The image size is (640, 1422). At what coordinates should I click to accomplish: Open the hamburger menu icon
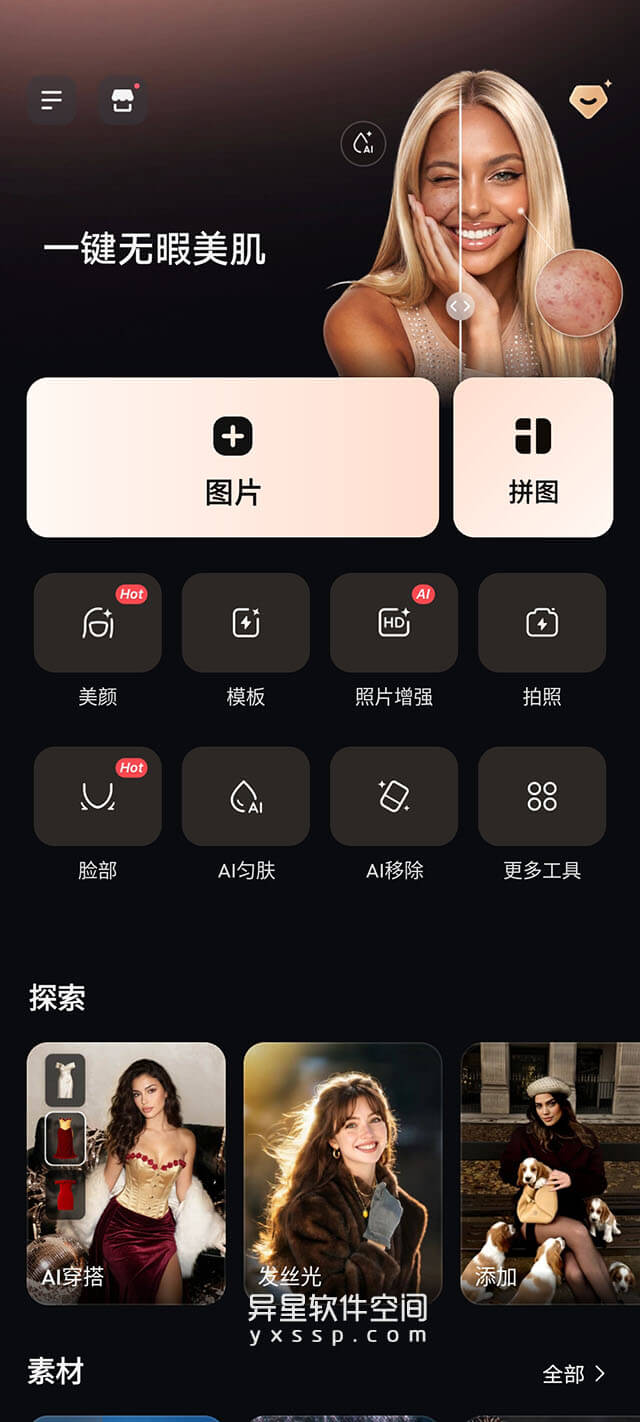coord(51,100)
